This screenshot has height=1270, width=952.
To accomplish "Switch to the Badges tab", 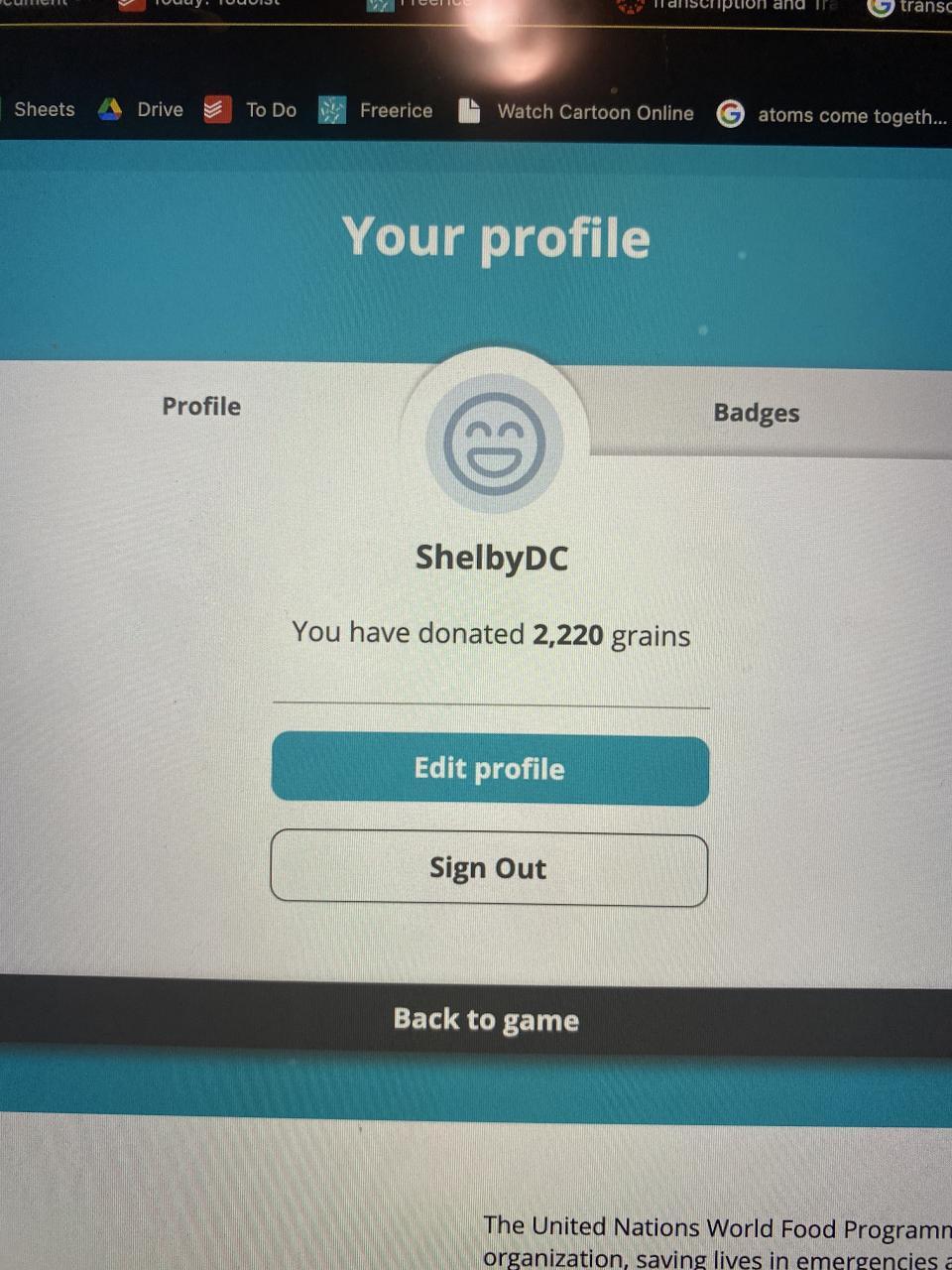I will click(756, 413).
